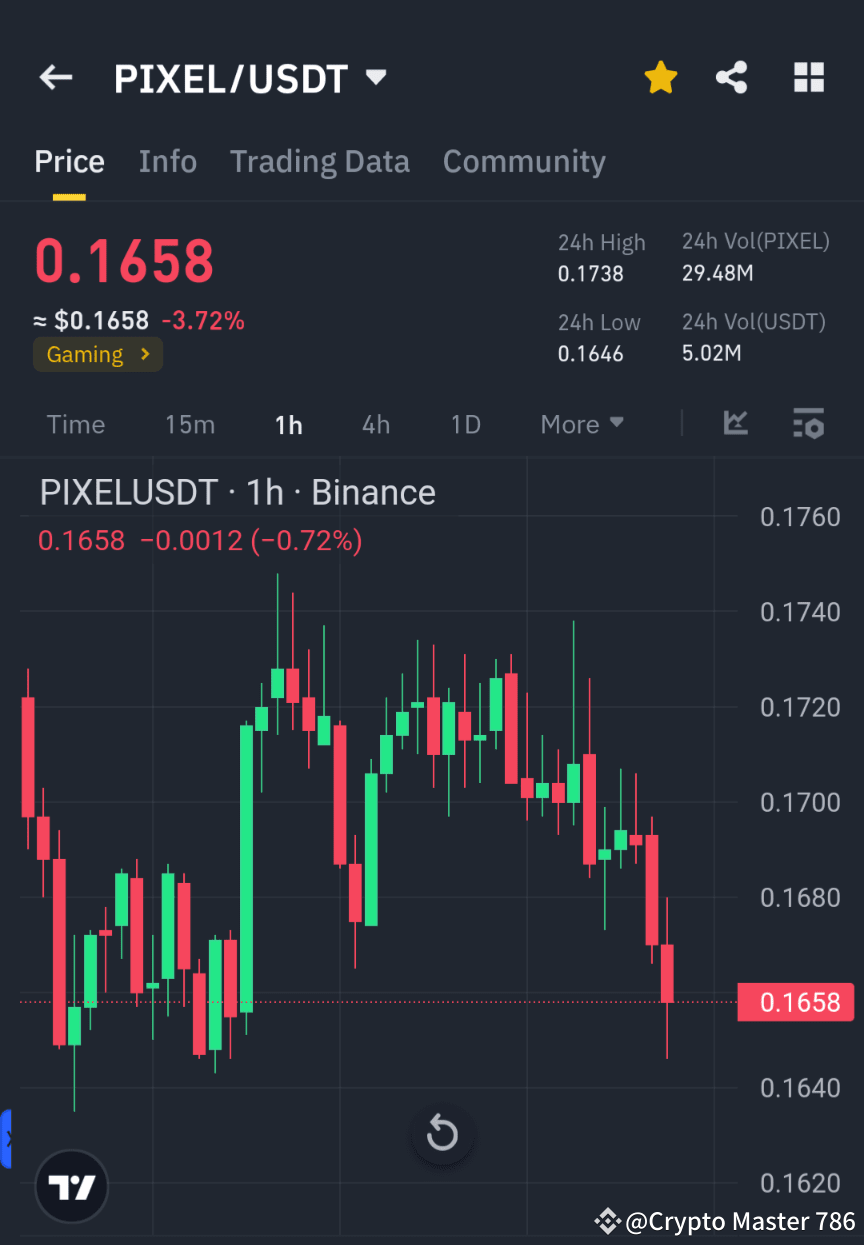Switch to the Trading Data tab
The image size is (864, 1245).
coord(320,161)
